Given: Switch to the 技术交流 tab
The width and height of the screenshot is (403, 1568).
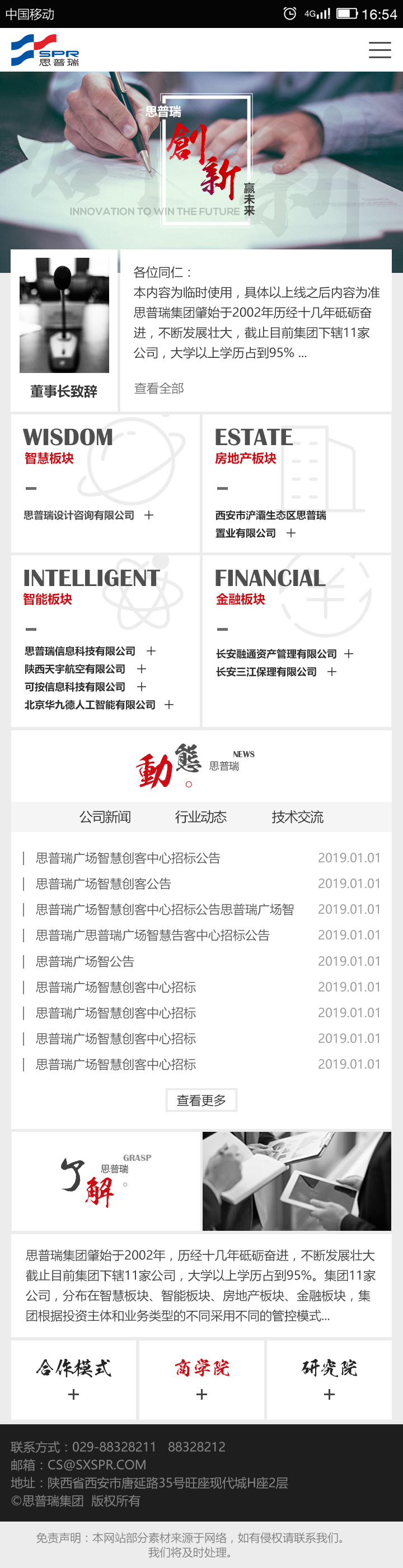Looking at the screenshot, I should [x=298, y=817].
